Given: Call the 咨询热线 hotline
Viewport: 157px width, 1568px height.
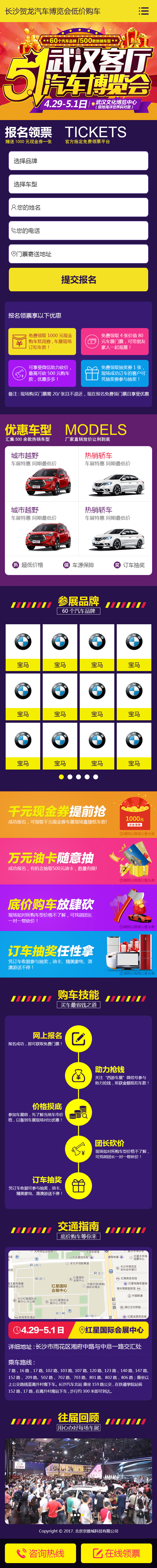Looking at the screenshot, I should click(40, 1553).
